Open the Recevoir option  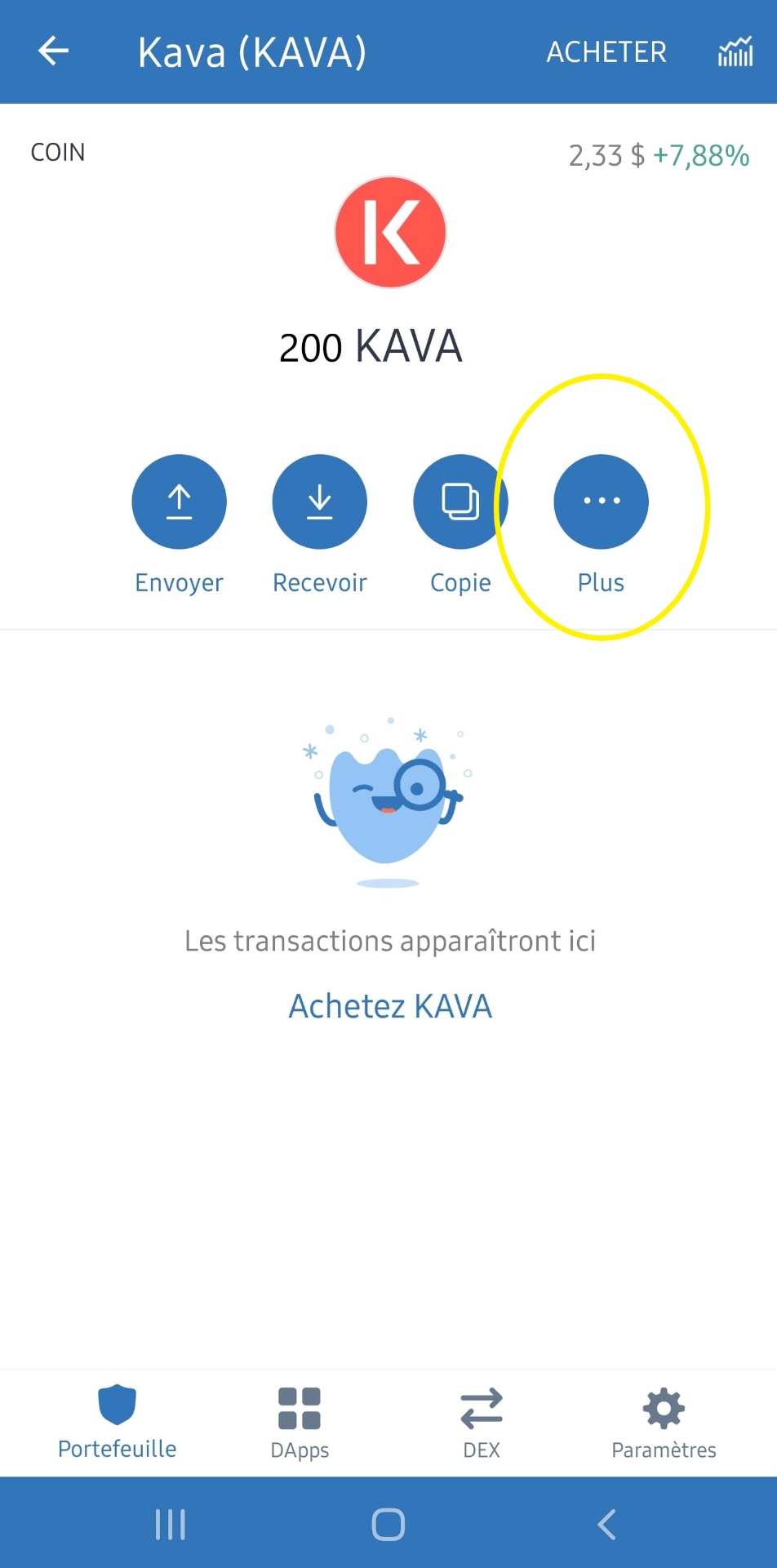319,502
